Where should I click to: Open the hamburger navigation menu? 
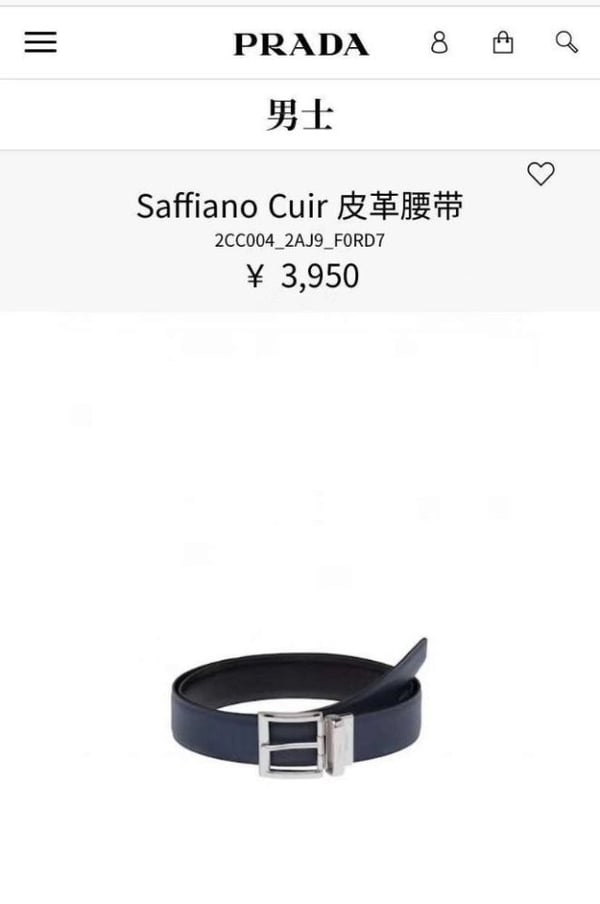point(40,42)
